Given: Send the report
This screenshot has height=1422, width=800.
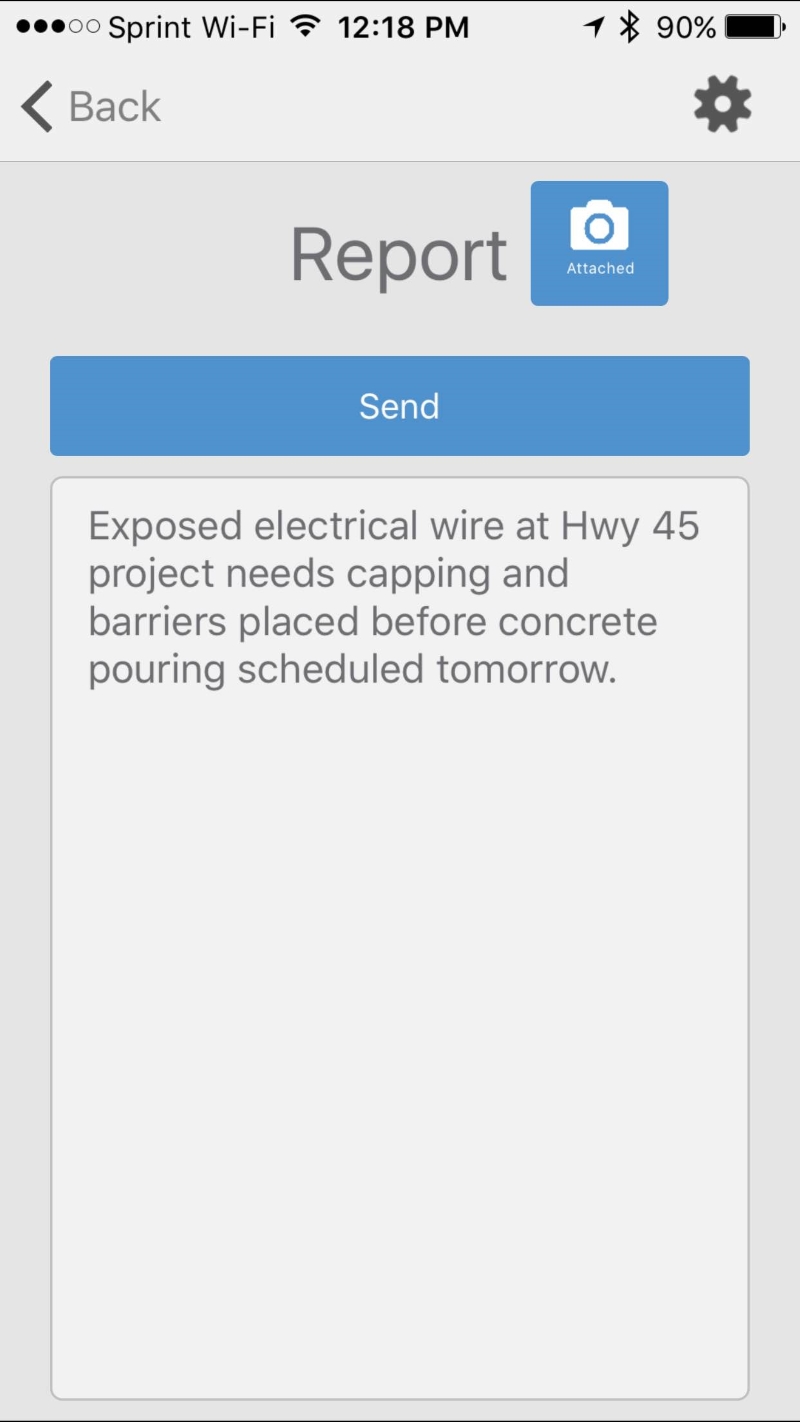Looking at the screenshot, I should pos(399,406).
